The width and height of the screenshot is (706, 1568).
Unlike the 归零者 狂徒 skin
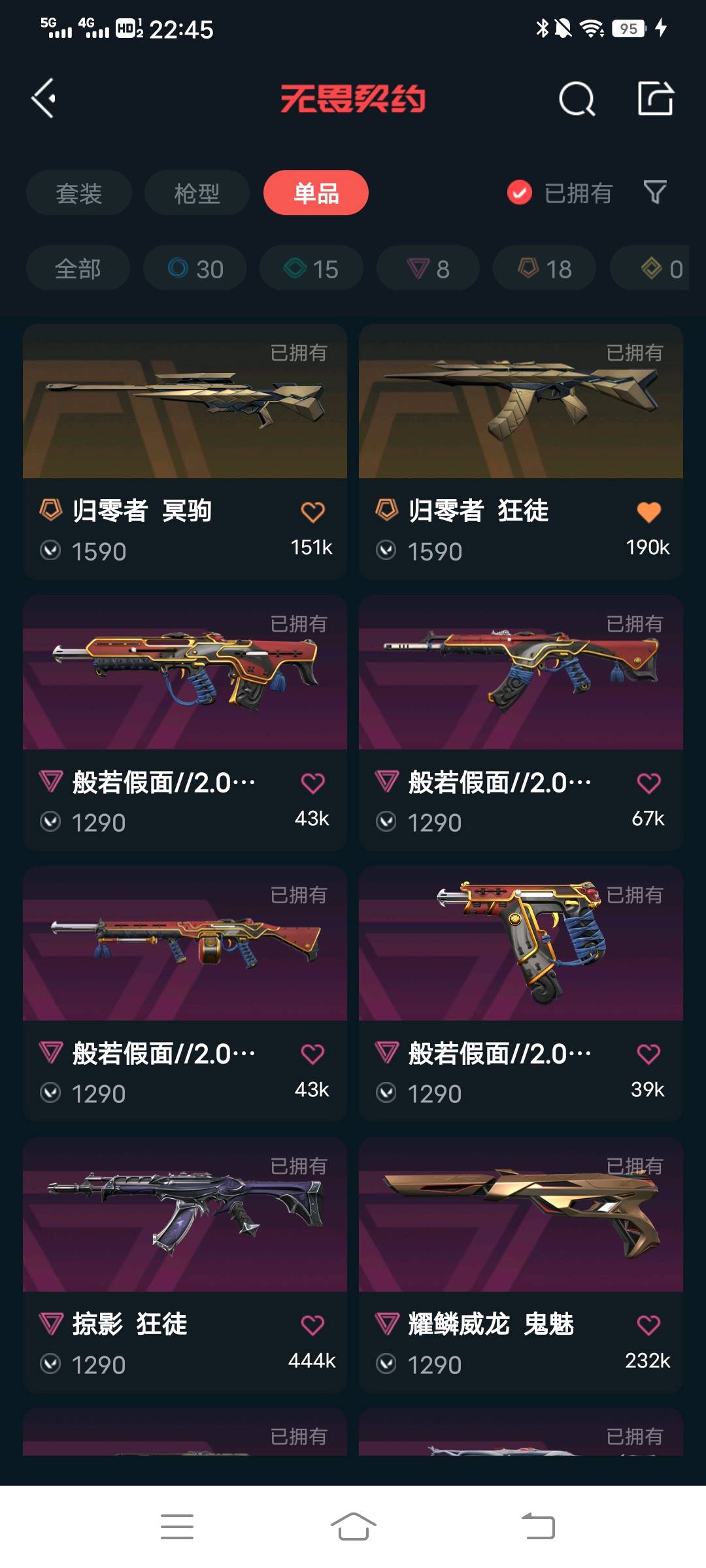(648, 512)
